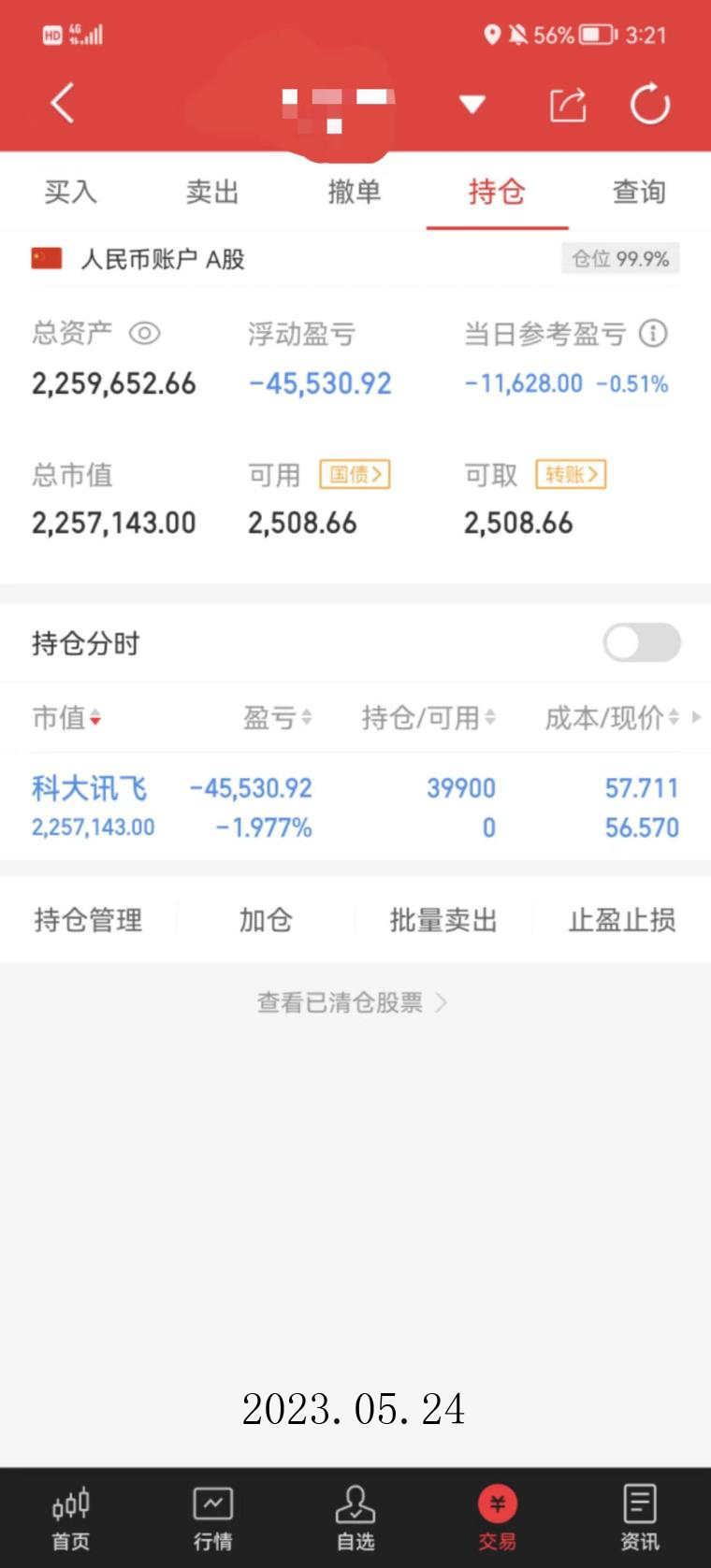Image resolution: width=711 pixels, height=1568 pixels.
Task: Switch to the 卖出 tab
Action: point(212,192)
